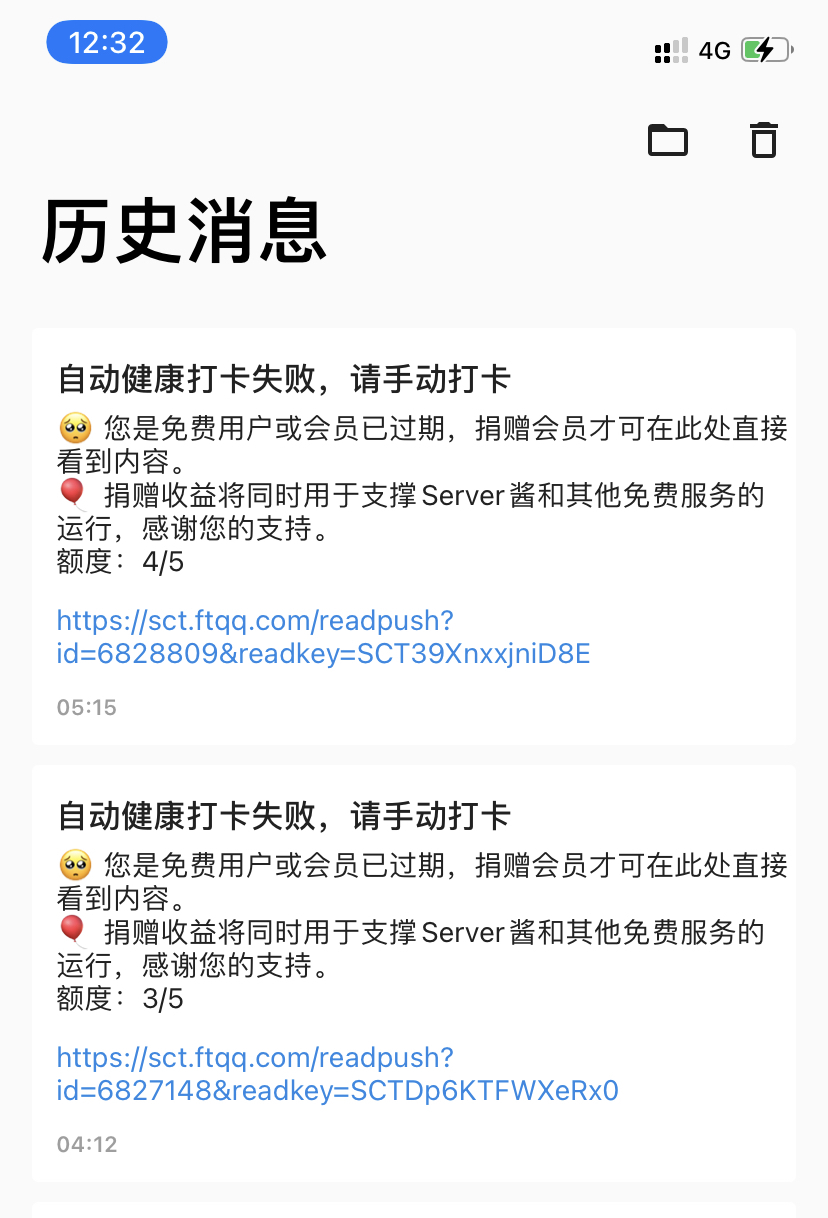Tap the 12:32 clock pill in status bar
The width and height of the screenshot is (828, 1218).
coord(106,41)
